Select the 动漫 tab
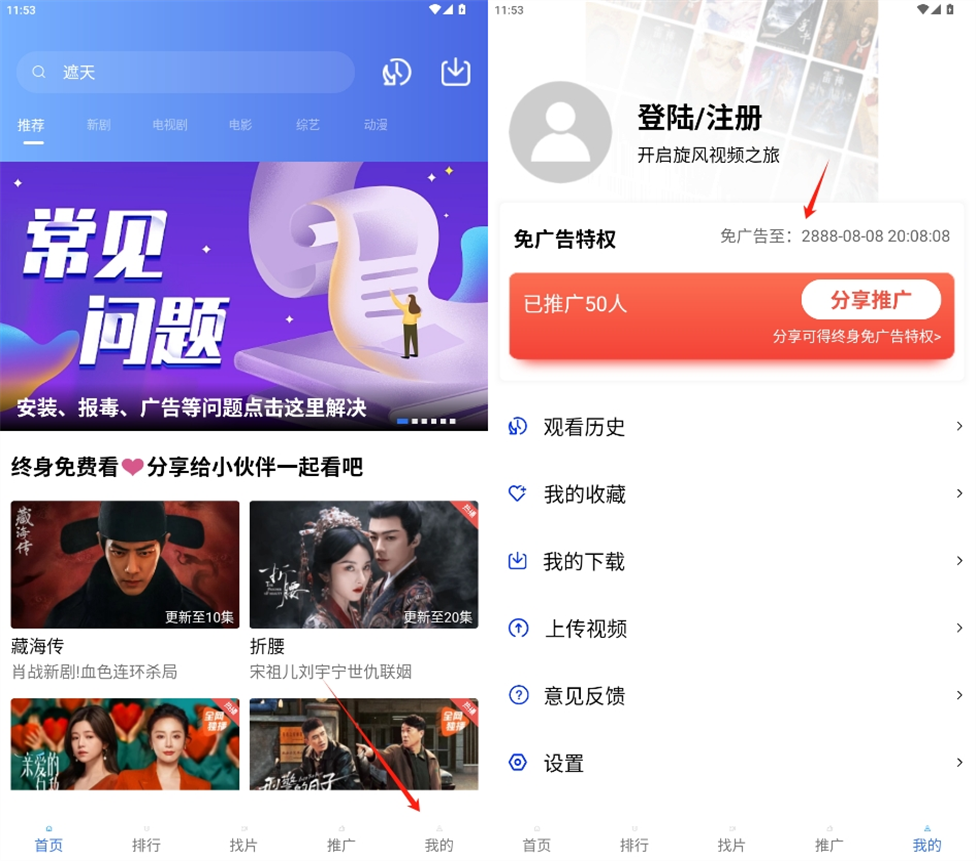The height and width of the screenshot is (861, 976). [x=376, y=125]
